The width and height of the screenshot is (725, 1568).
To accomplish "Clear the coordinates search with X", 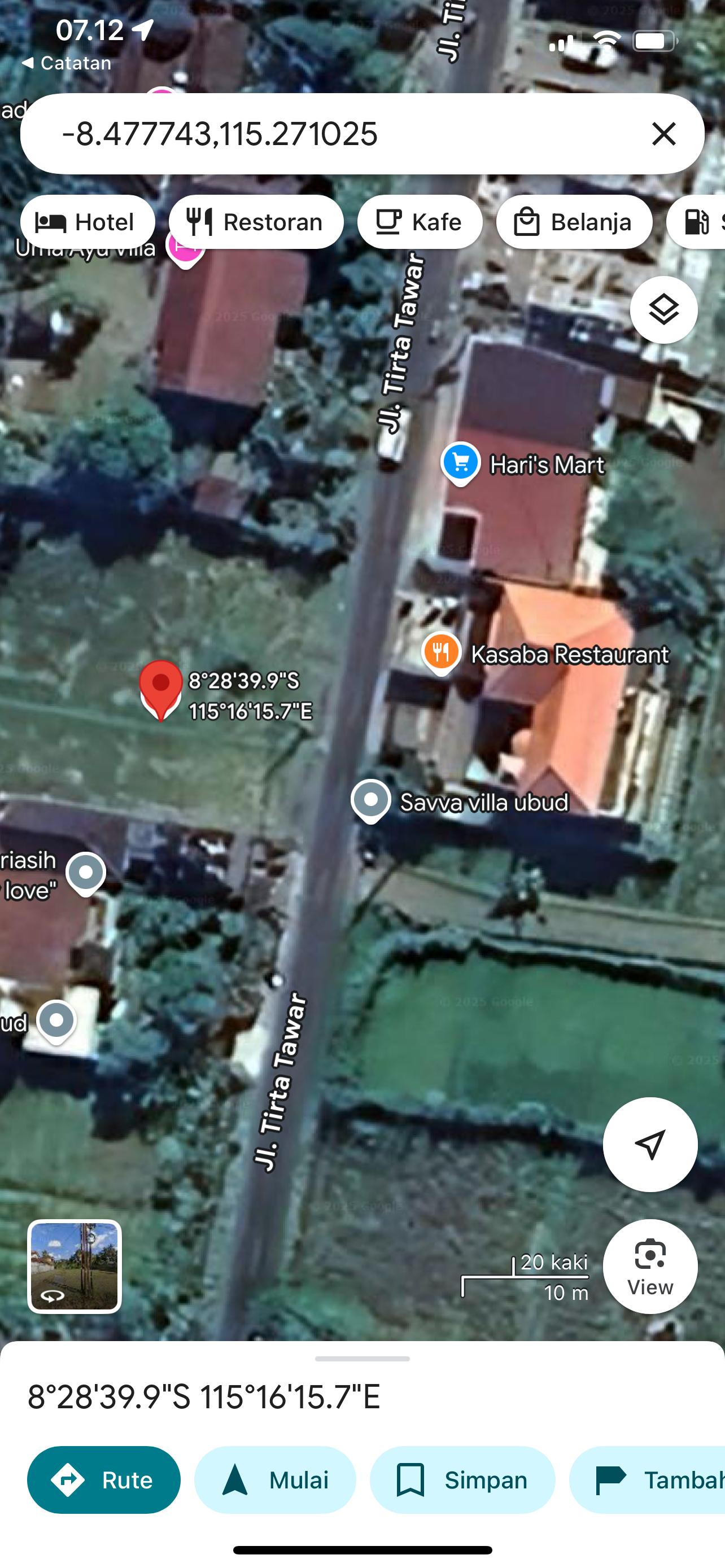I will pos(663,133).
